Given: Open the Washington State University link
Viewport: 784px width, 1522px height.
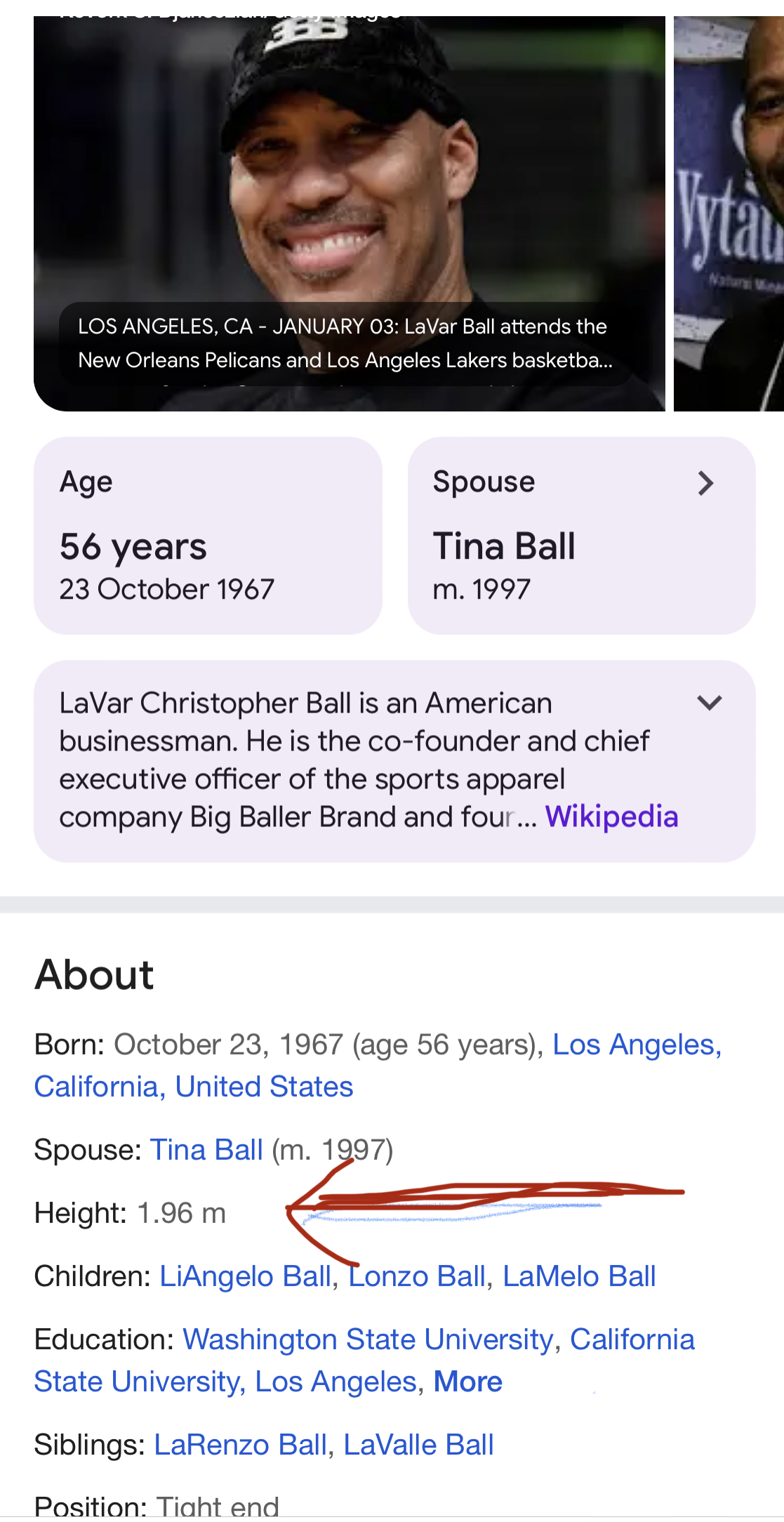Looking at the screenshot, I should point(368,1339).
